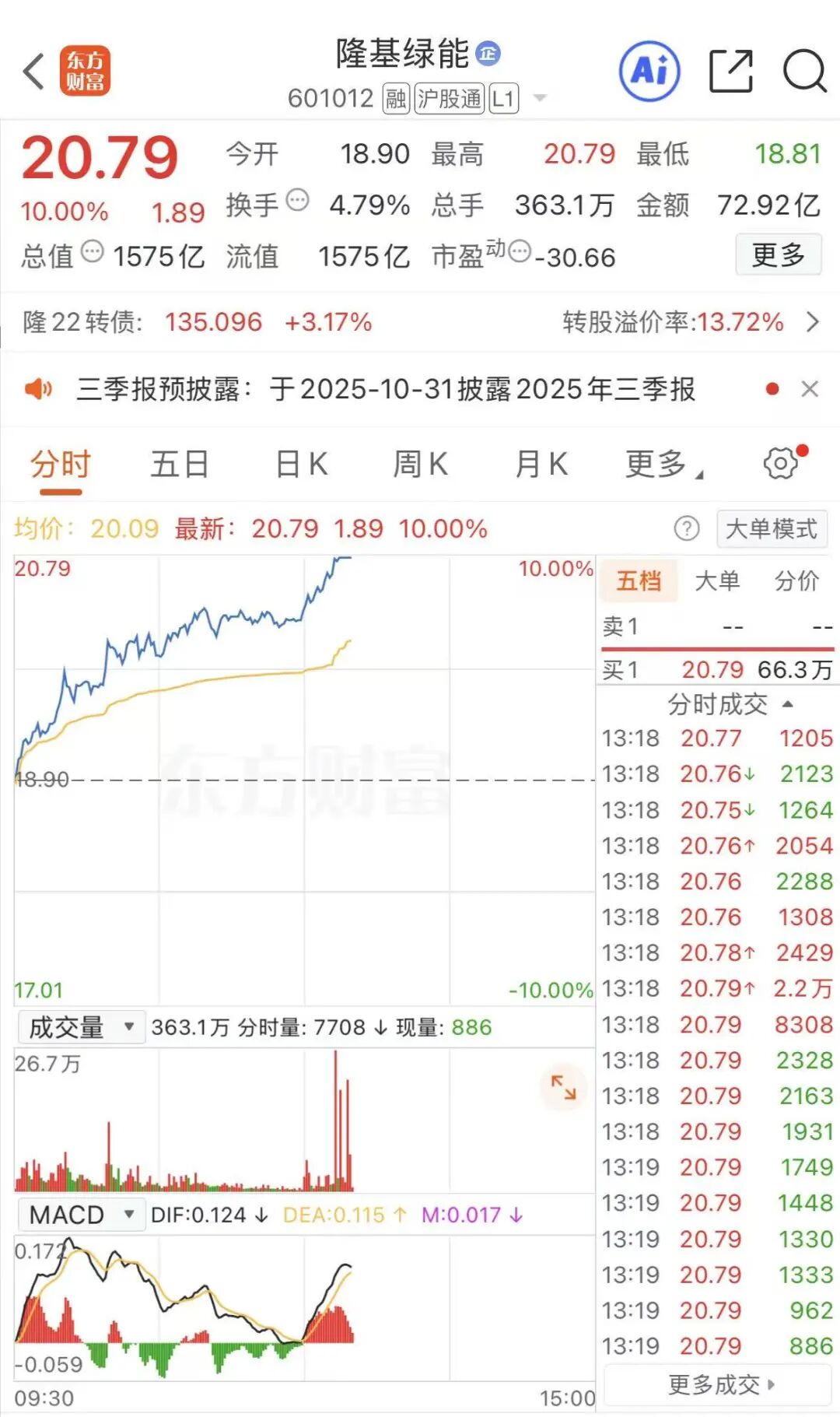Viewport: 840px width, 1417px height.
Task: Go back using the top-left arrow
Action: click(33, 72)
